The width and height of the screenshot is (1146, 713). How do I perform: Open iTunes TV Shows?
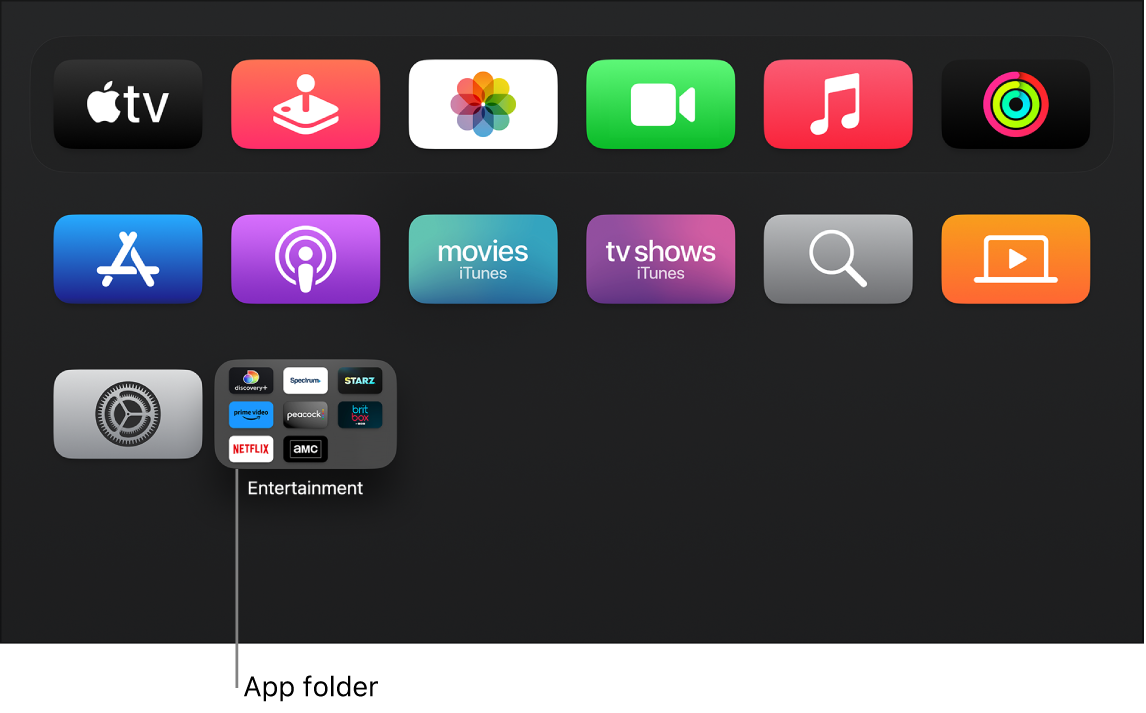click(x=660, y=259)
